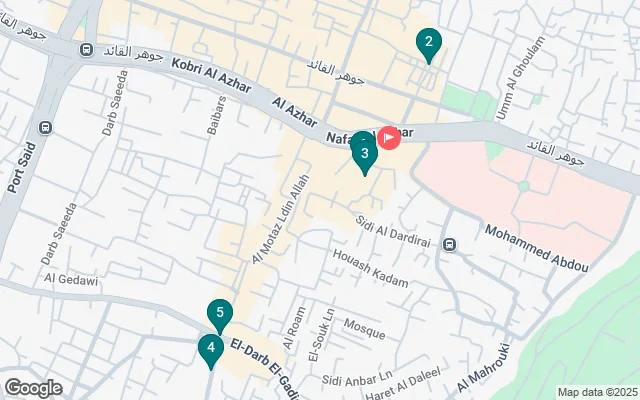Select map marker number 3
The width and height of the screenshot is (640, 400).
tap(364, 153)
